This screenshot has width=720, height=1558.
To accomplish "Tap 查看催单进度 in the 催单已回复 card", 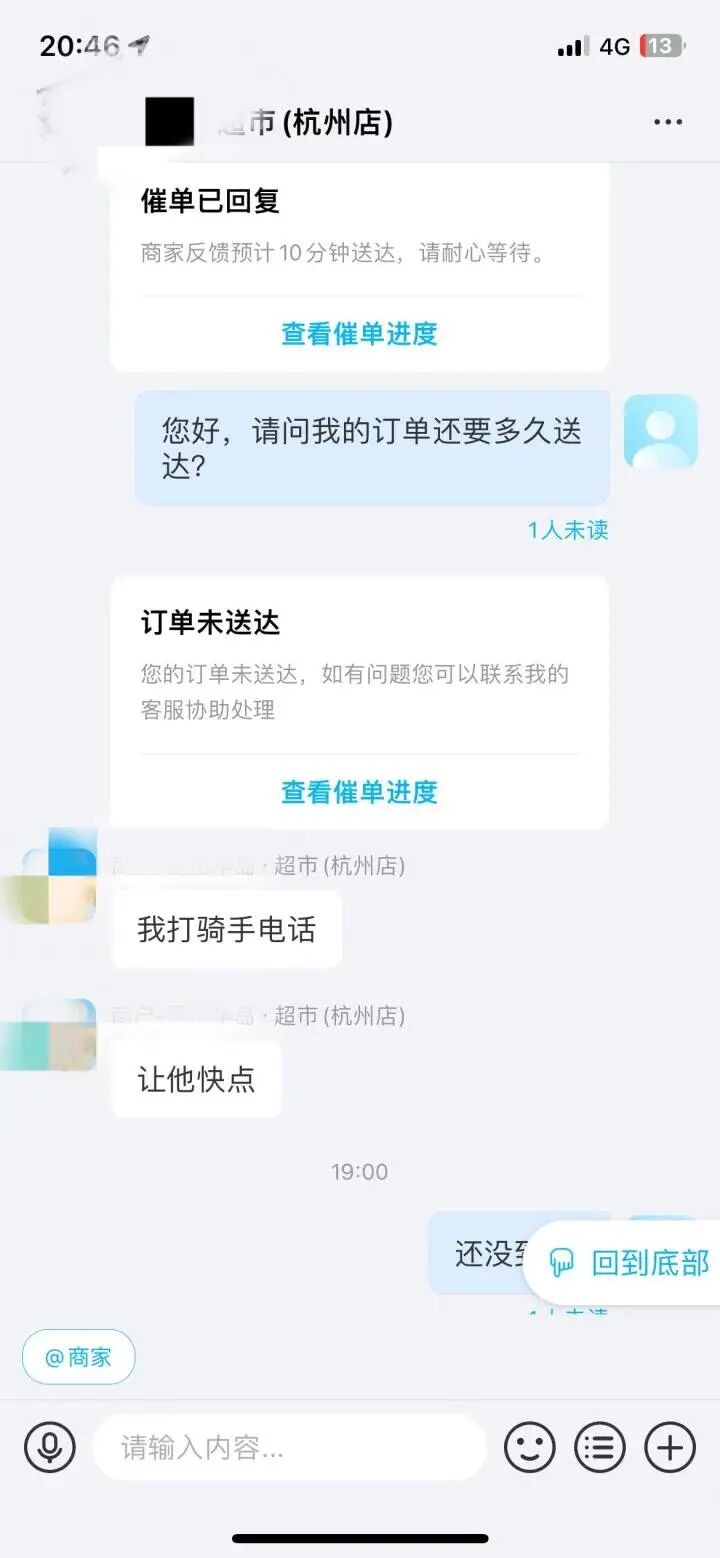I will click(359, 334).
